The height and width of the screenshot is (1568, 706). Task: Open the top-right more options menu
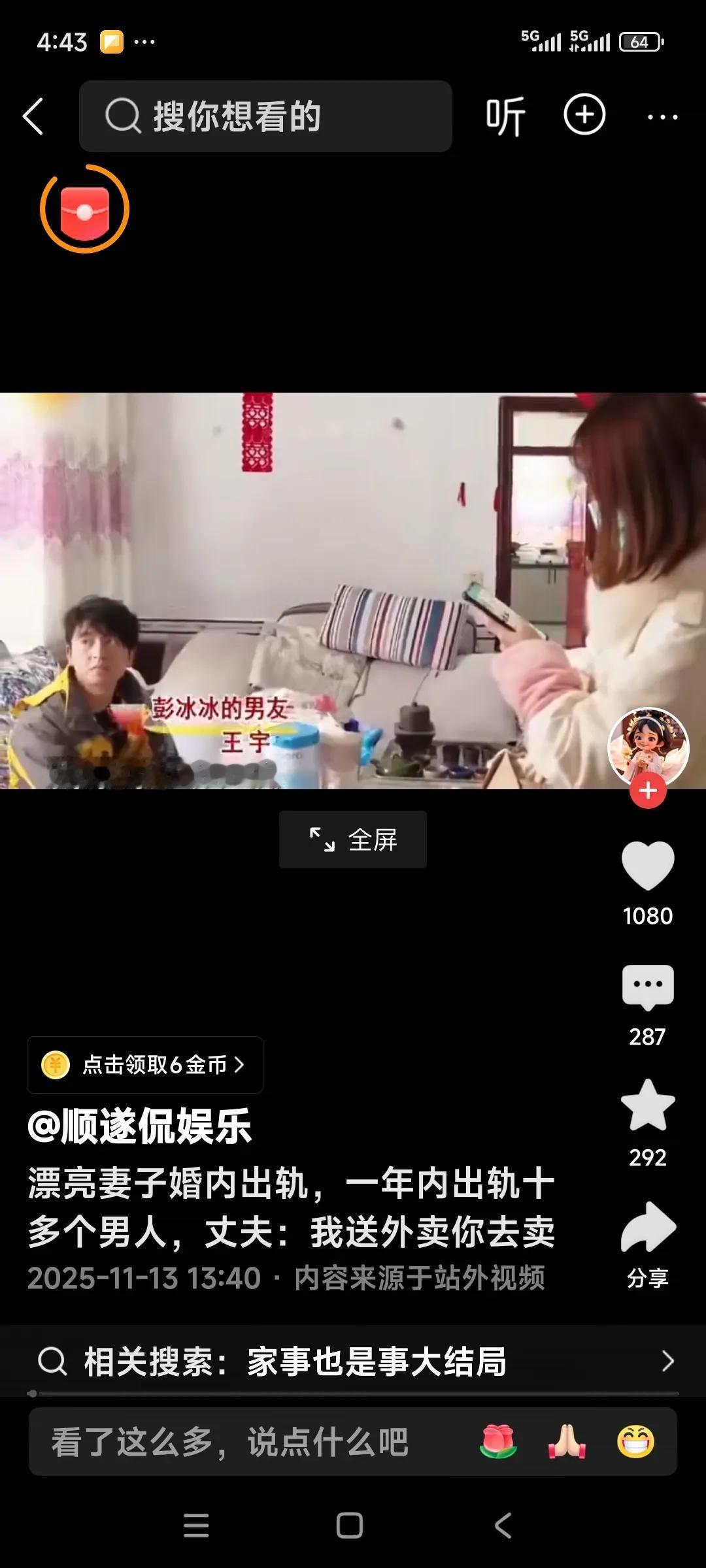tap(662, 116)
